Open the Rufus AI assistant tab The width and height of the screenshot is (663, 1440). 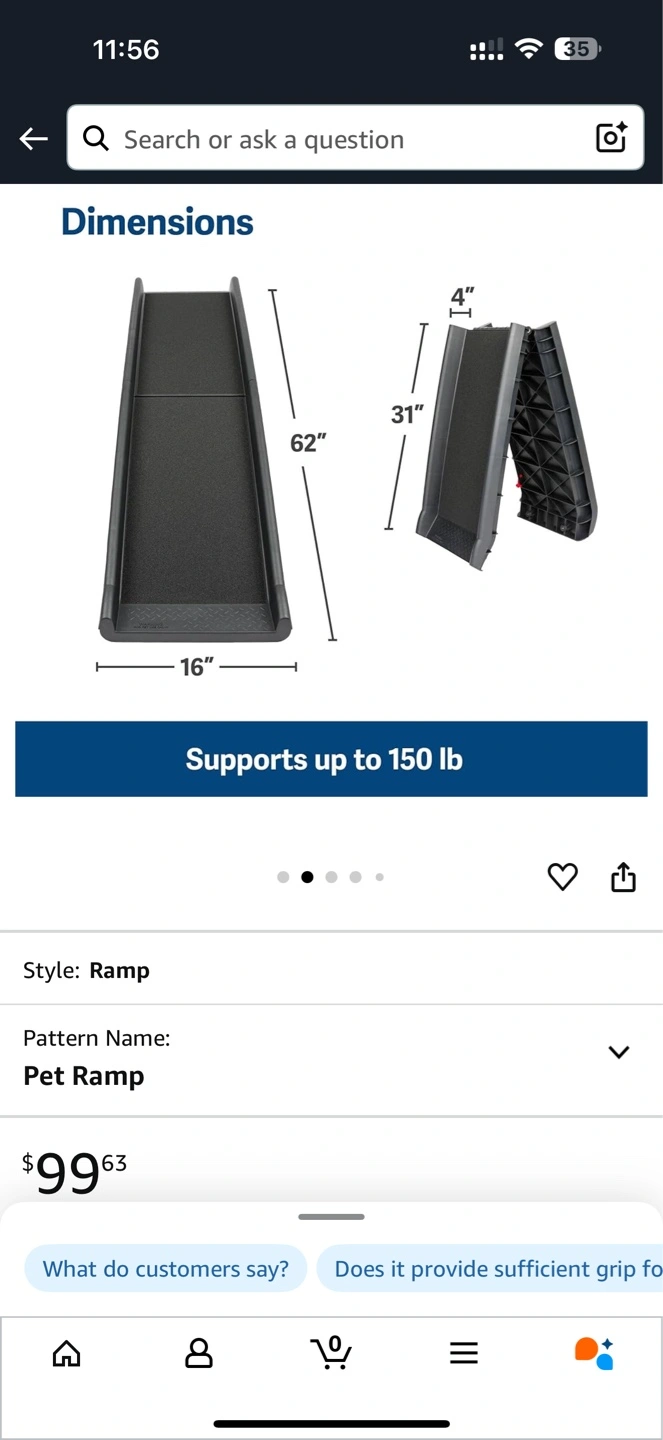point(595,1353)
